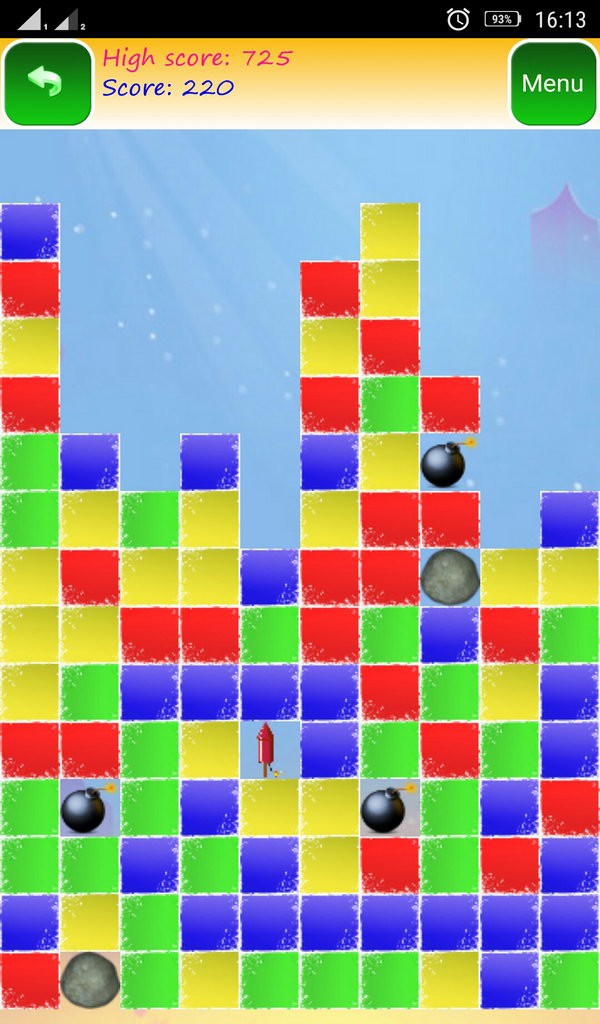The height and width of the screenshot is (1024, 600).
Task: Fire the red rocket
Action: (270, 750)
